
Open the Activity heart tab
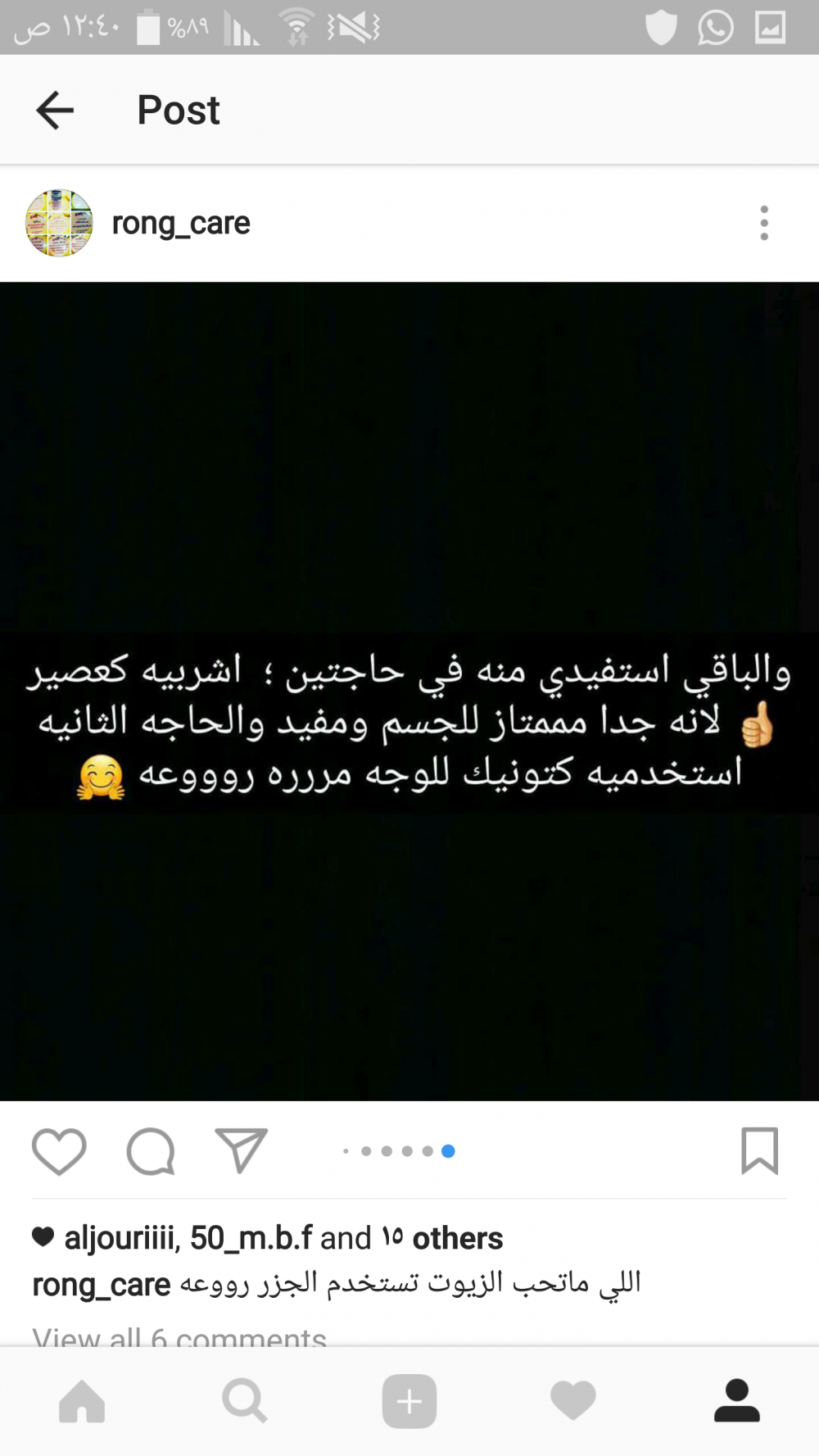click(x=573, y=1401)
